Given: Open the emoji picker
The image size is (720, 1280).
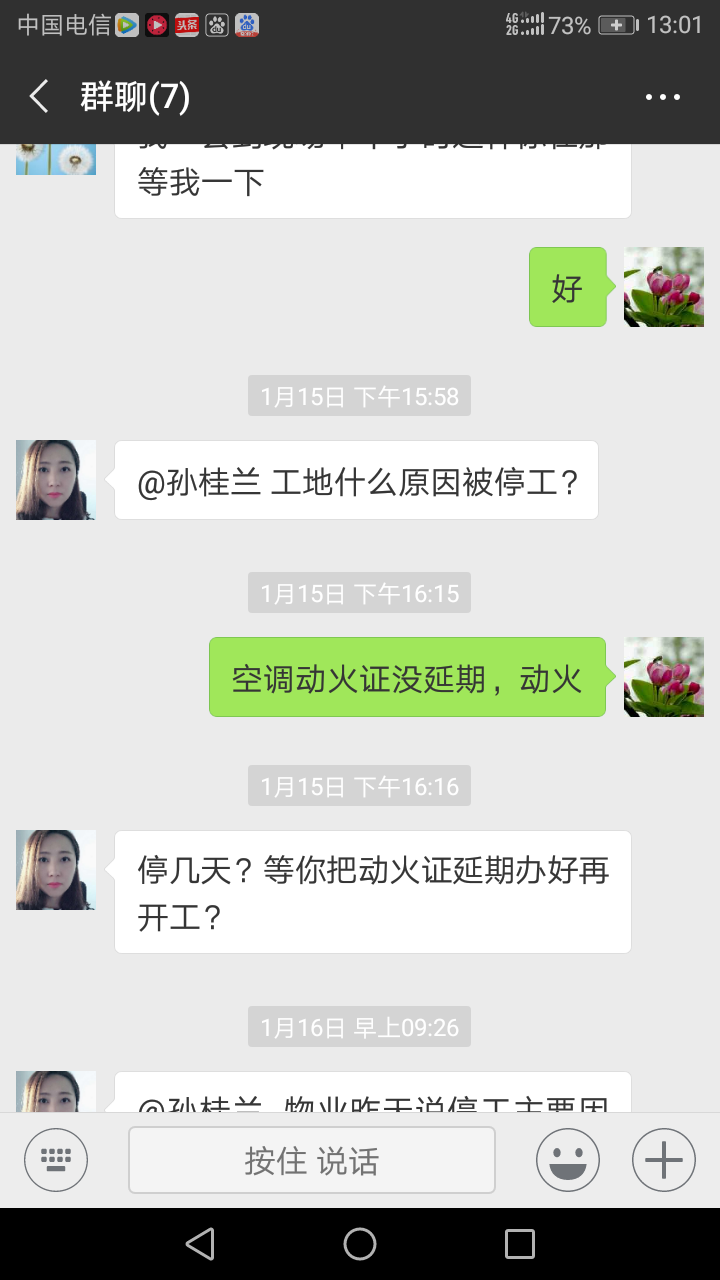Looking at the screenshot, I should tap(568, 1160).
